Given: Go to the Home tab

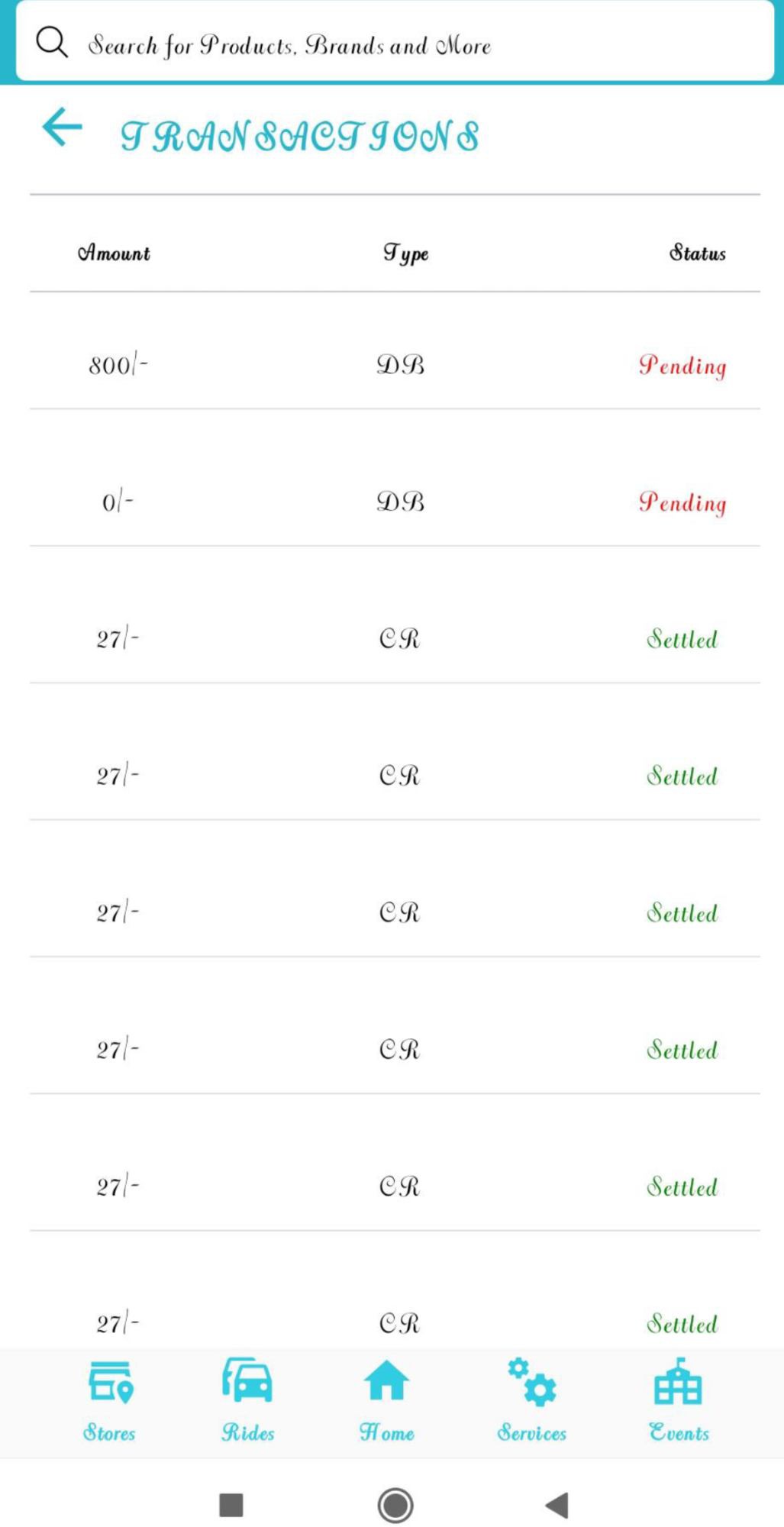Looking at the screenshot, I should 387,1402.
